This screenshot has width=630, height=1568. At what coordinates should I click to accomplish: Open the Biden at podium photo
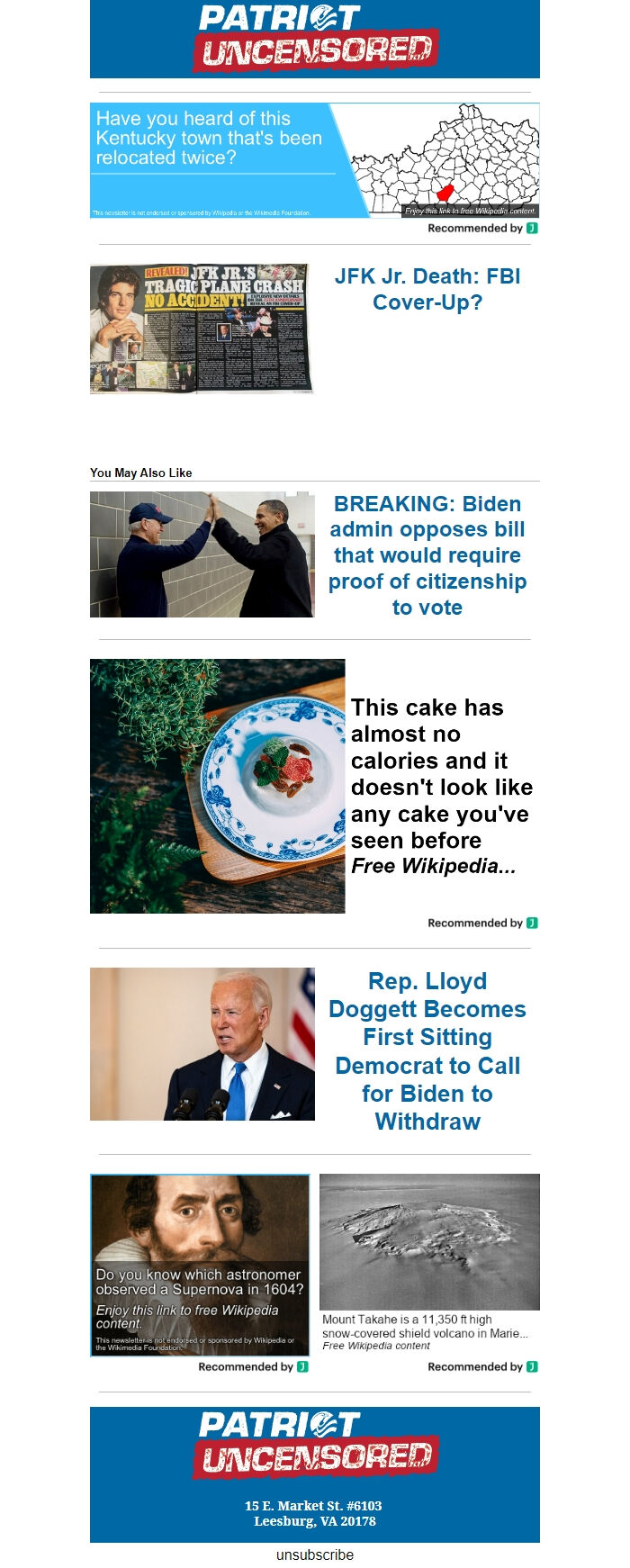tap(202, 1044)
